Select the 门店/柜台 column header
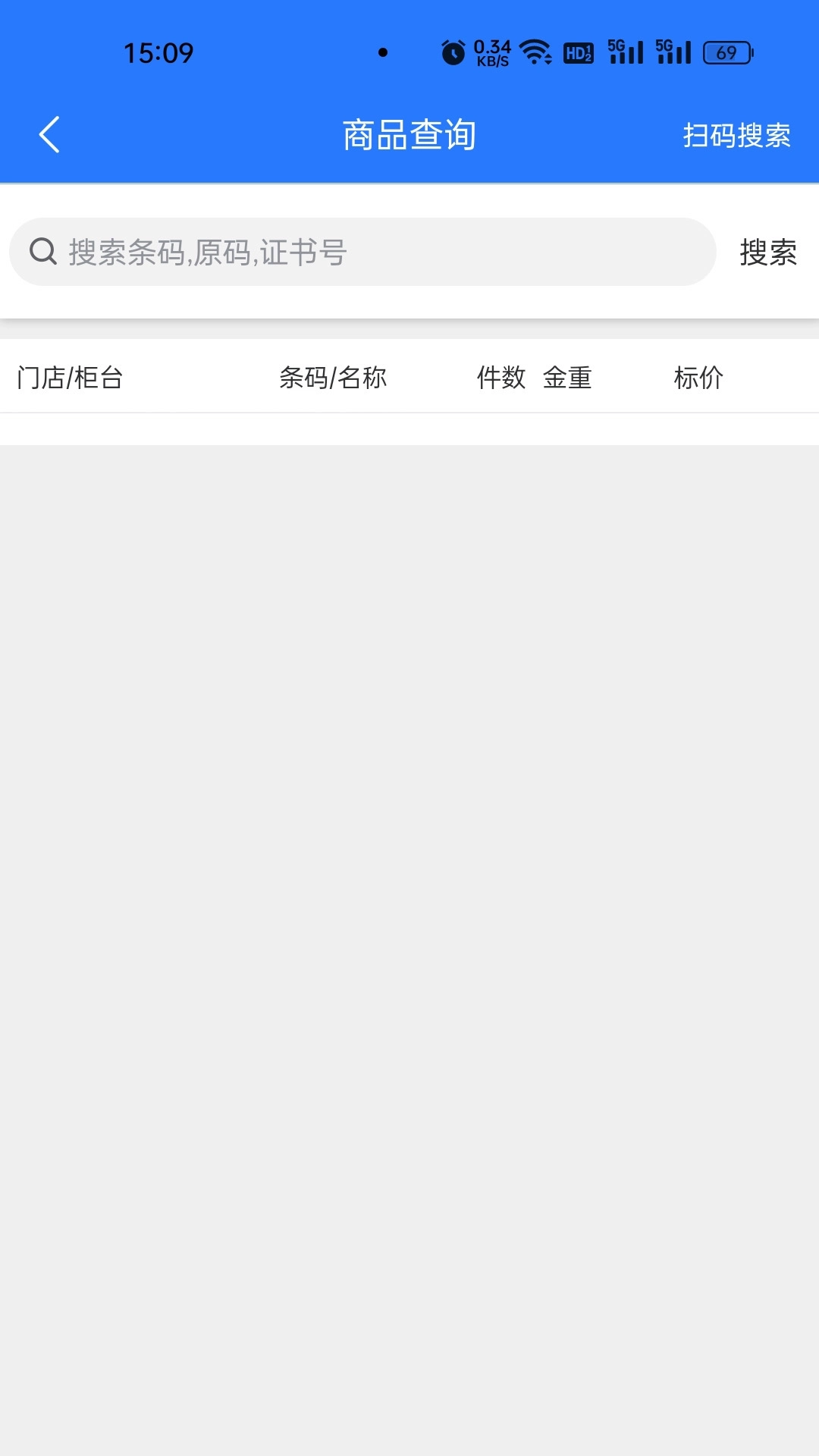Viewport: 819px width, 1456px height. (71, 378)
